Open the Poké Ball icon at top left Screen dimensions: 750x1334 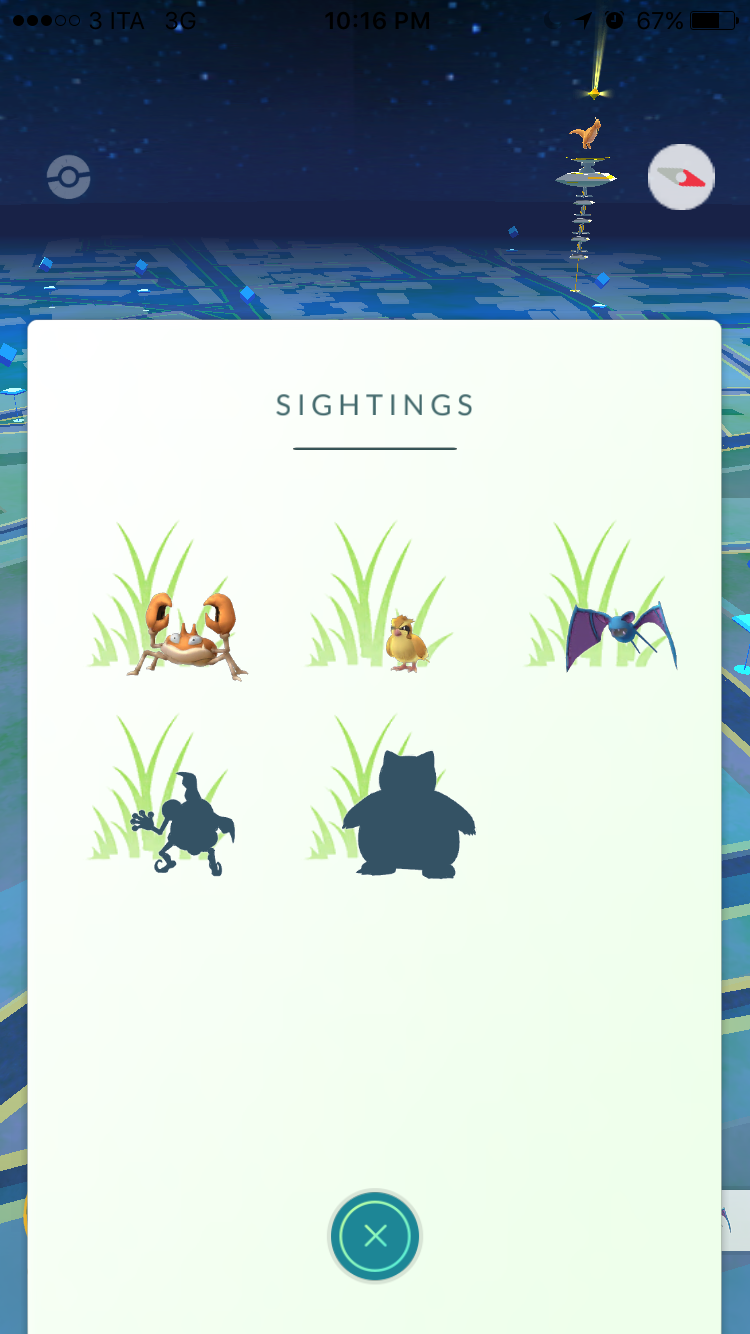coord(69,177)
